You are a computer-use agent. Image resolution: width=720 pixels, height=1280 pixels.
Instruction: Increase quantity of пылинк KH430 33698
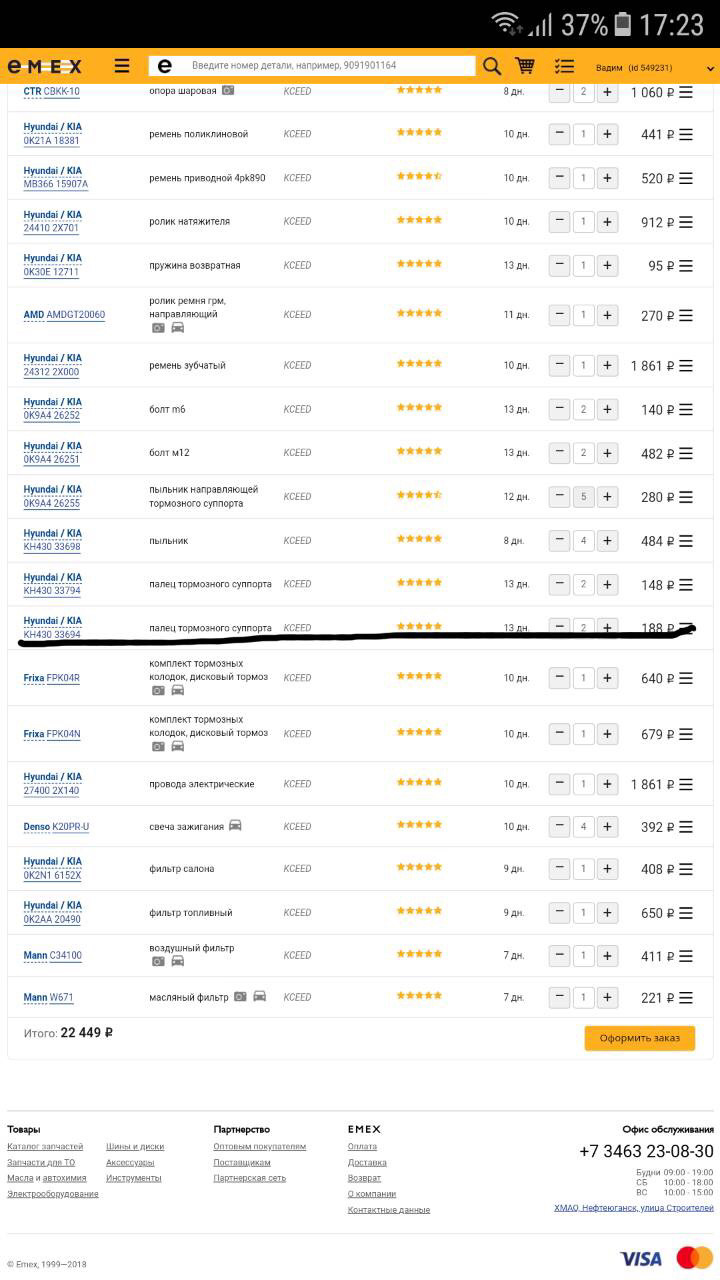pyautogui.click(x=607, y=541)
